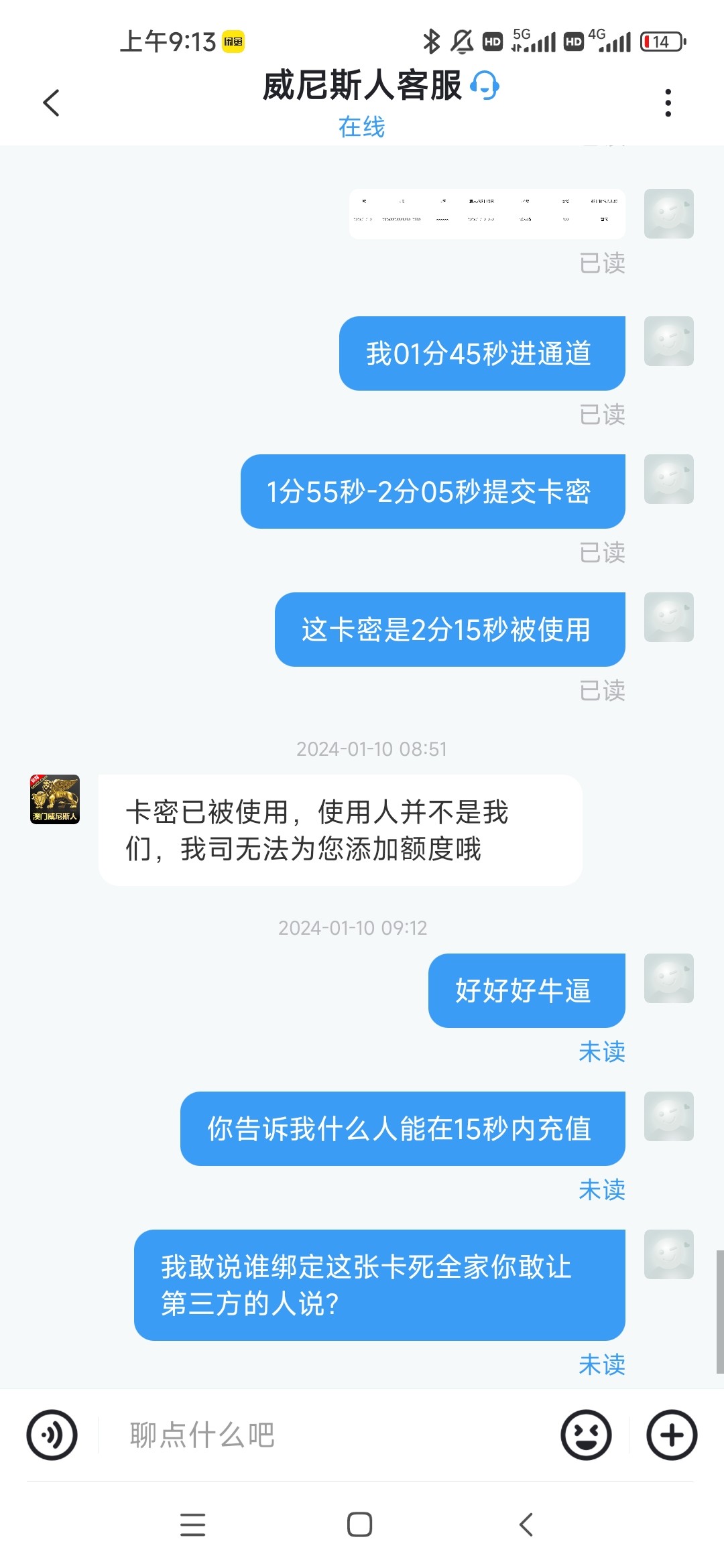This screenshot has height=1568, width=724.
Task: Open the customer service lion avatar
Action: point(55,799)
